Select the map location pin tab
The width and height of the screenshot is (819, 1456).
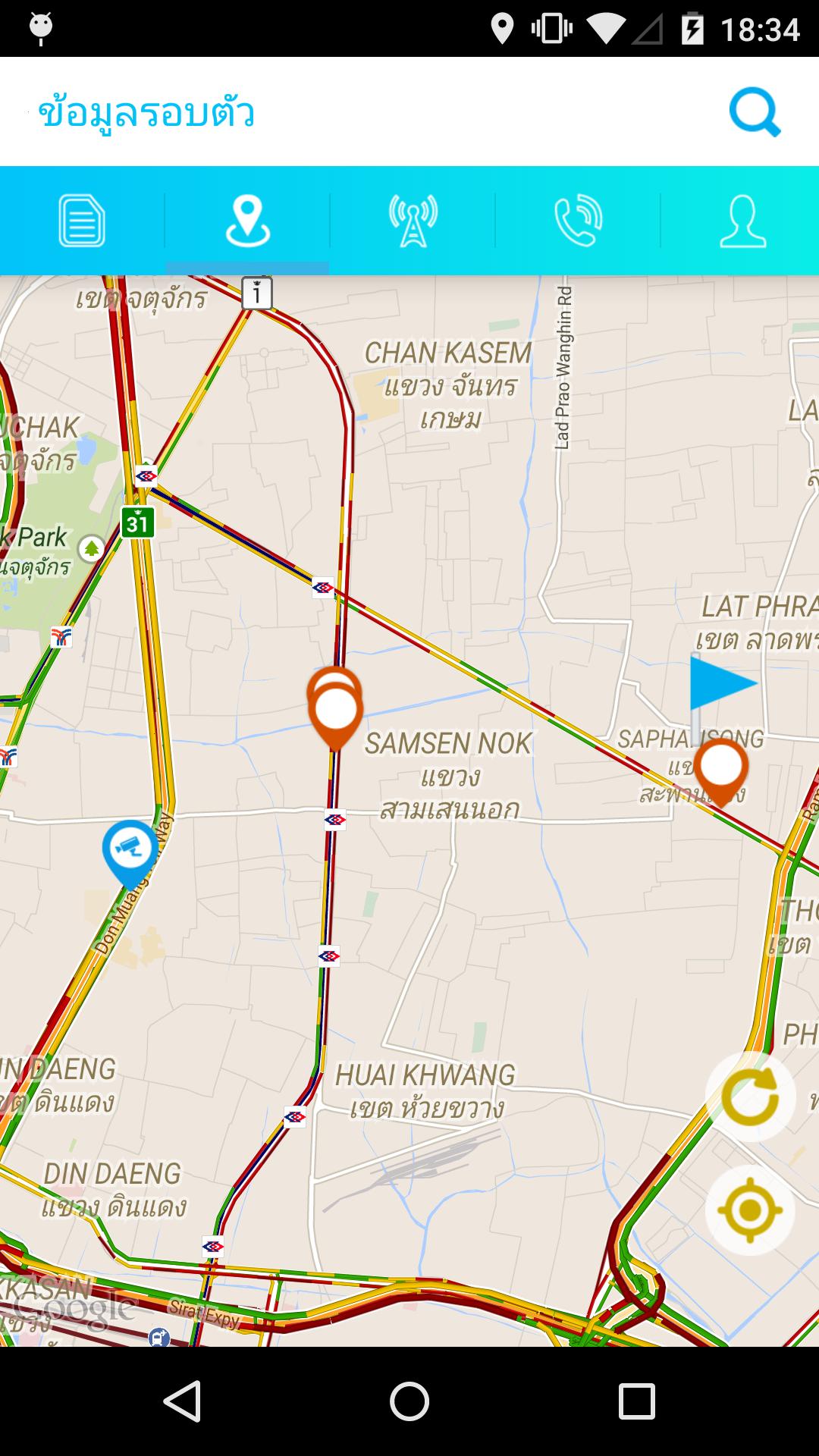(x=247, y=221)
